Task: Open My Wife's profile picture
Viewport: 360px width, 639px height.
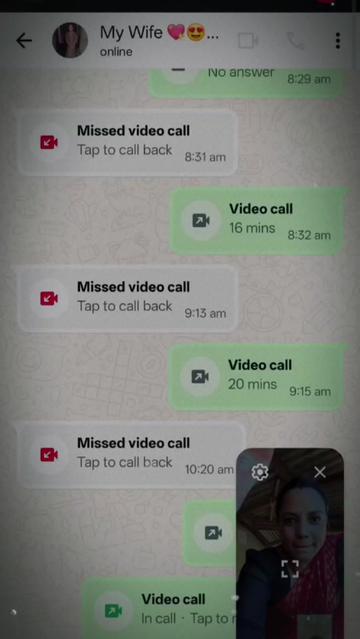Action: tap(70, 40)
